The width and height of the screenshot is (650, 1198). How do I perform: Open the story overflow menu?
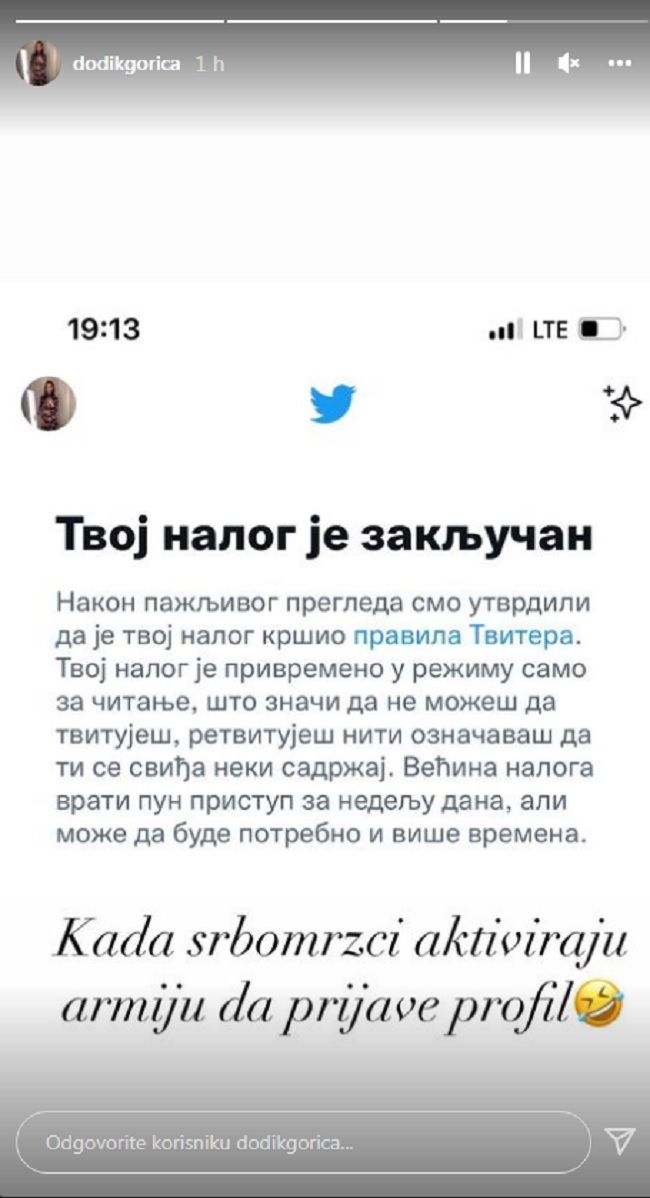pos(620,63)
